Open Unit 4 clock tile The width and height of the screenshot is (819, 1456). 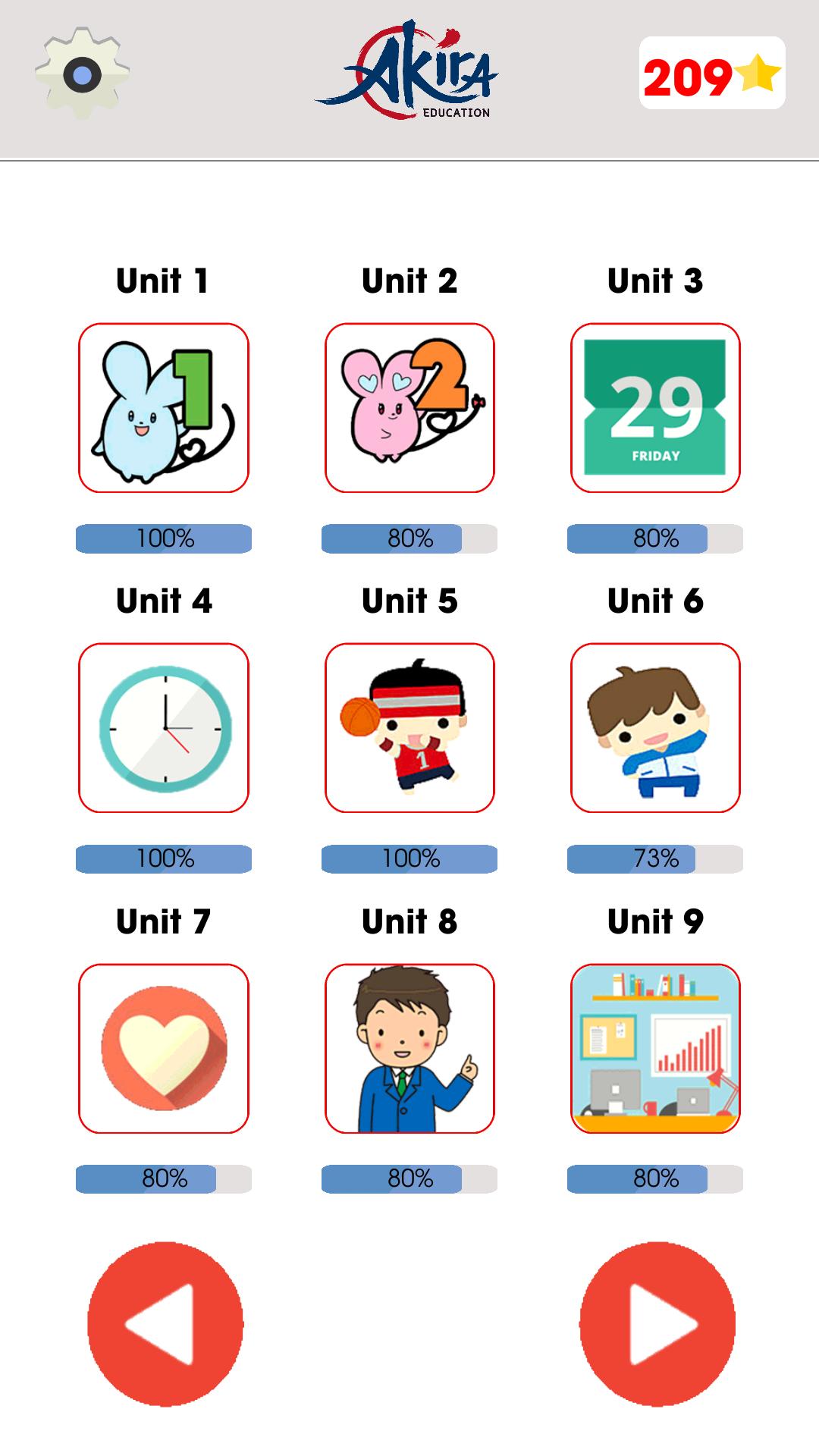pos(164,728)
